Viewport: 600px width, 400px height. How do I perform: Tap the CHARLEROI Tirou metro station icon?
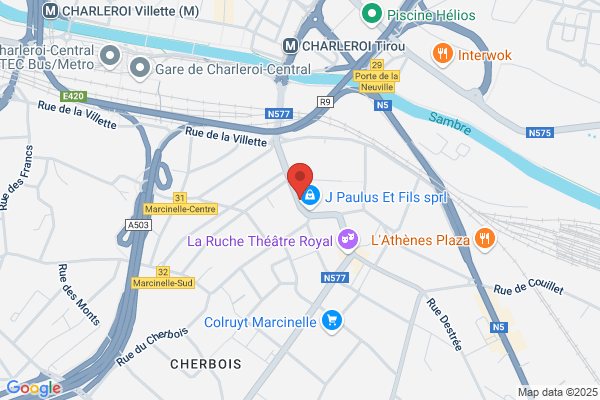tap(290, 46)
